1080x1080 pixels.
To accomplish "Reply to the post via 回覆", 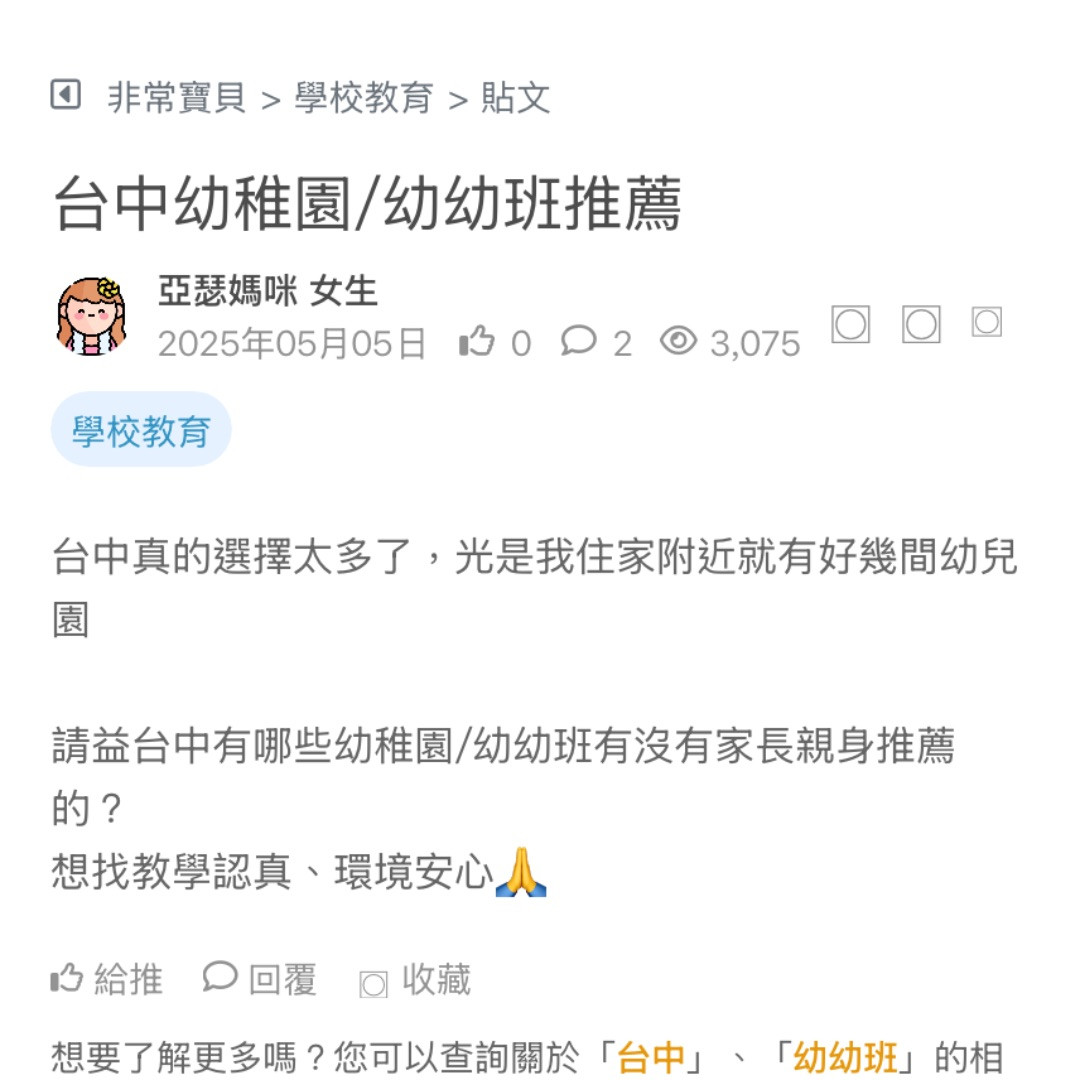I will 260,979.
